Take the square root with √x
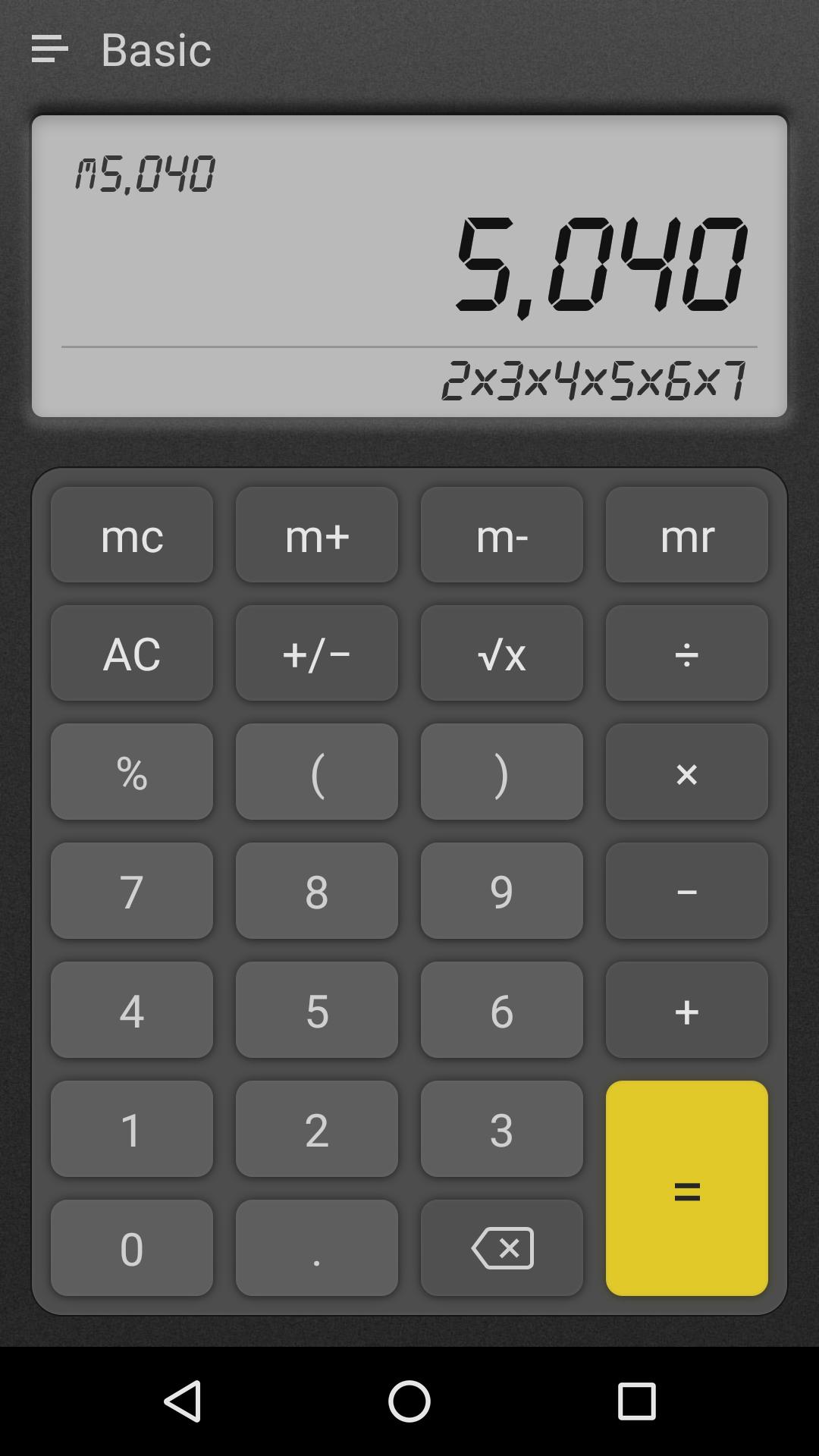The width and height of the screenshot is (819, 1456). point(502,654)
